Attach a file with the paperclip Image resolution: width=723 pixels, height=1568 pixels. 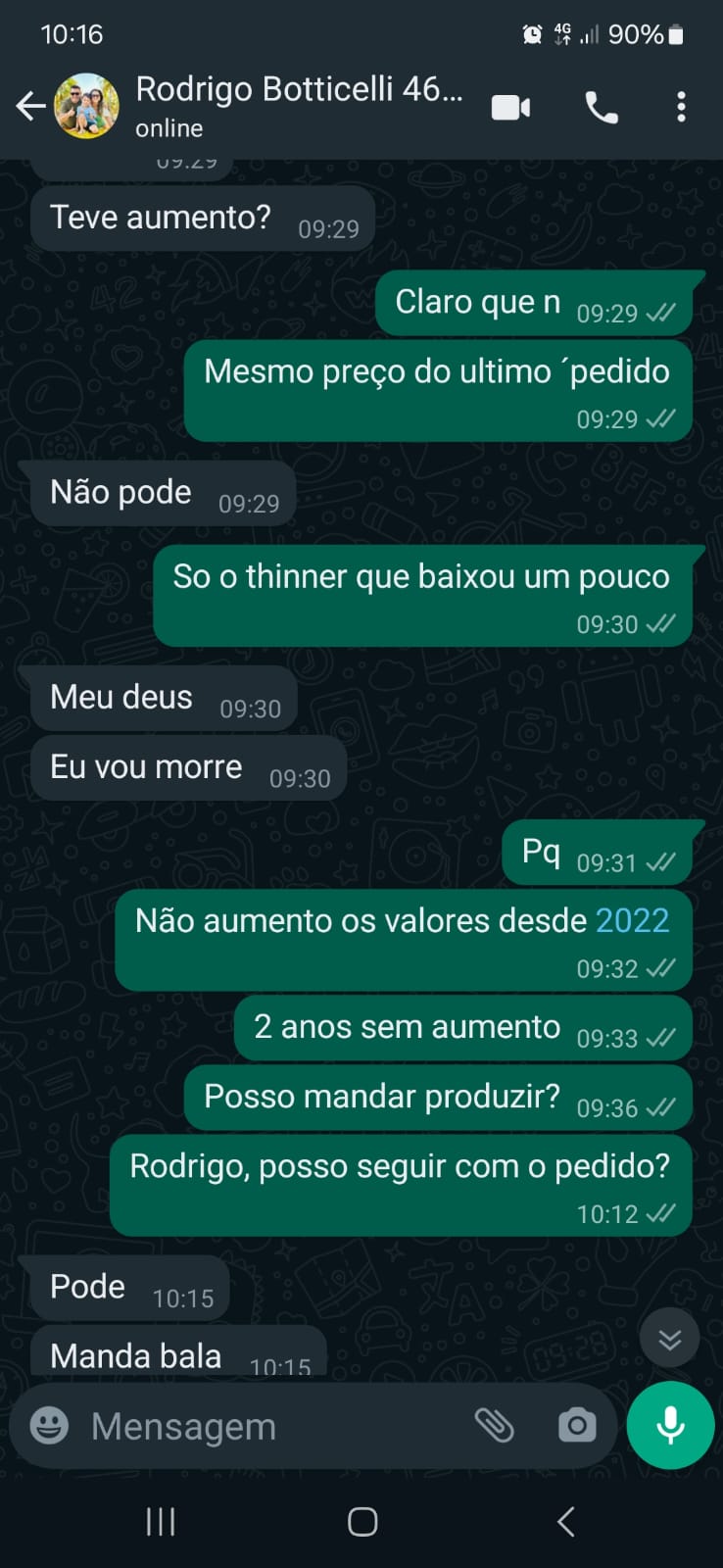coord(495,1426)
